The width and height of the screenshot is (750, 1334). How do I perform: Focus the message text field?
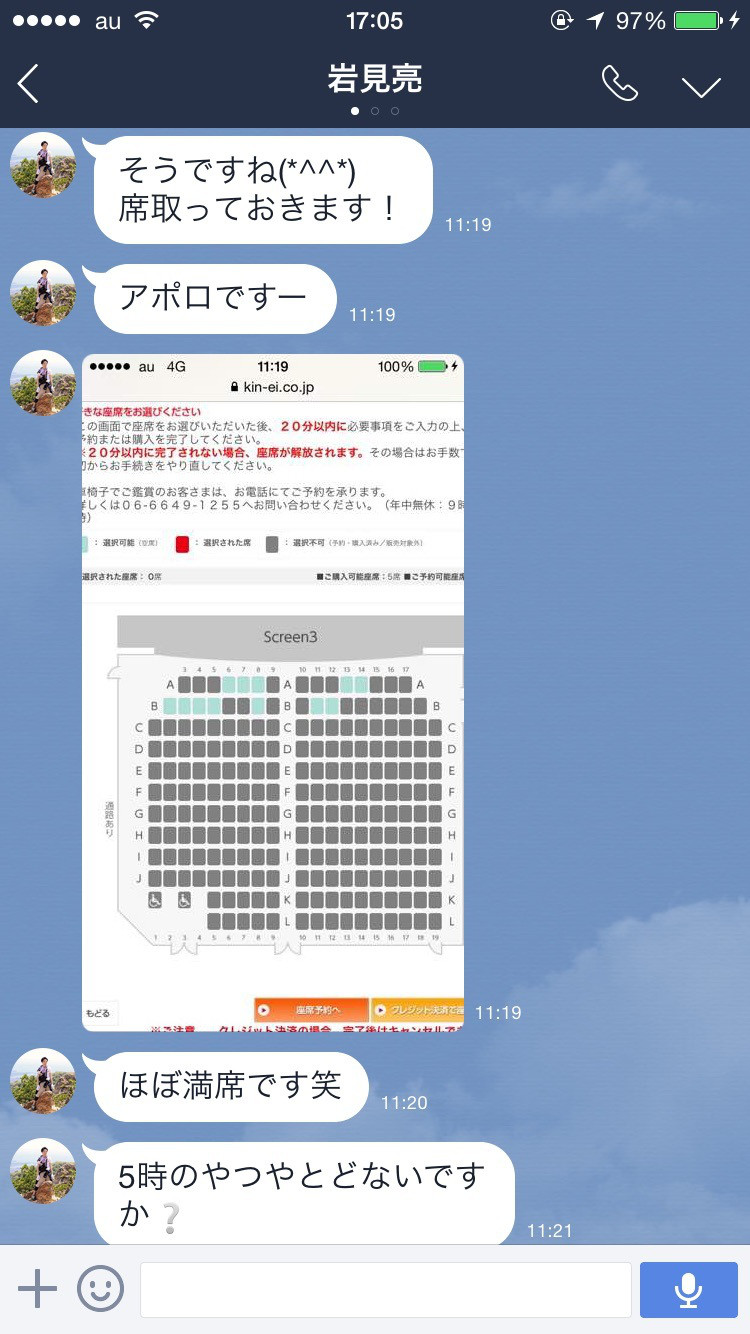point(385,1289)
